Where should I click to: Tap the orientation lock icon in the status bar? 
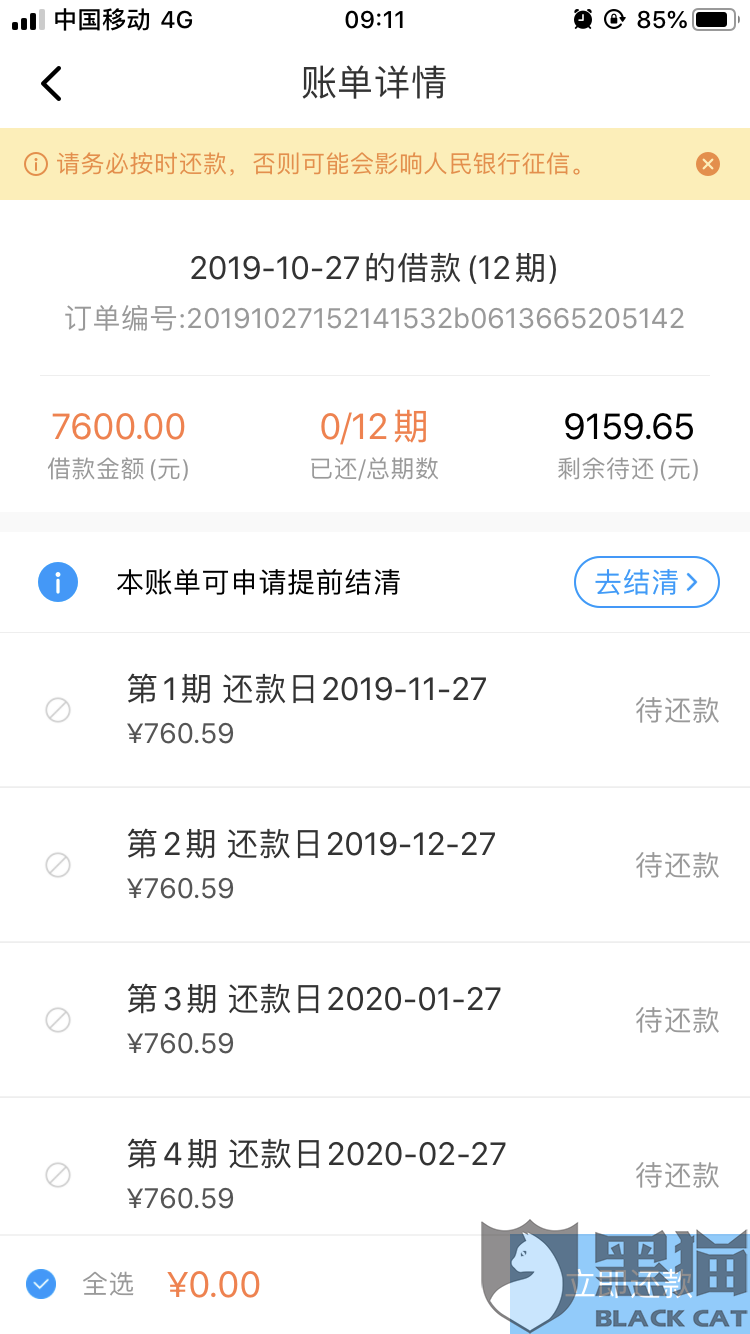(613, 17)
